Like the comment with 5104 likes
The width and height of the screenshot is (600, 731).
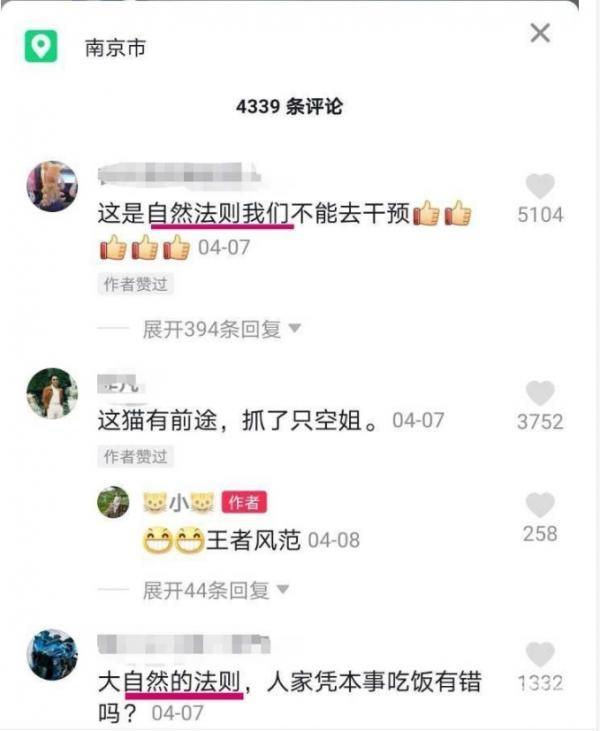tap(540, 187)
